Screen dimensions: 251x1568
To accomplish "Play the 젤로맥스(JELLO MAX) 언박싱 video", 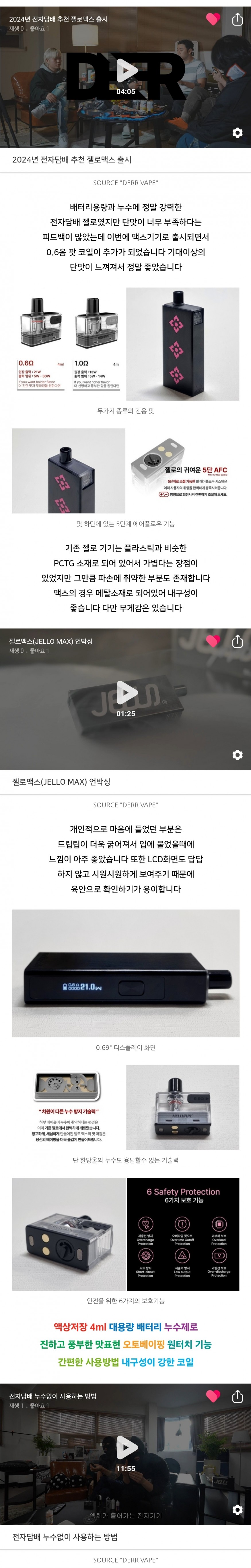I will (x=126, y=692).
